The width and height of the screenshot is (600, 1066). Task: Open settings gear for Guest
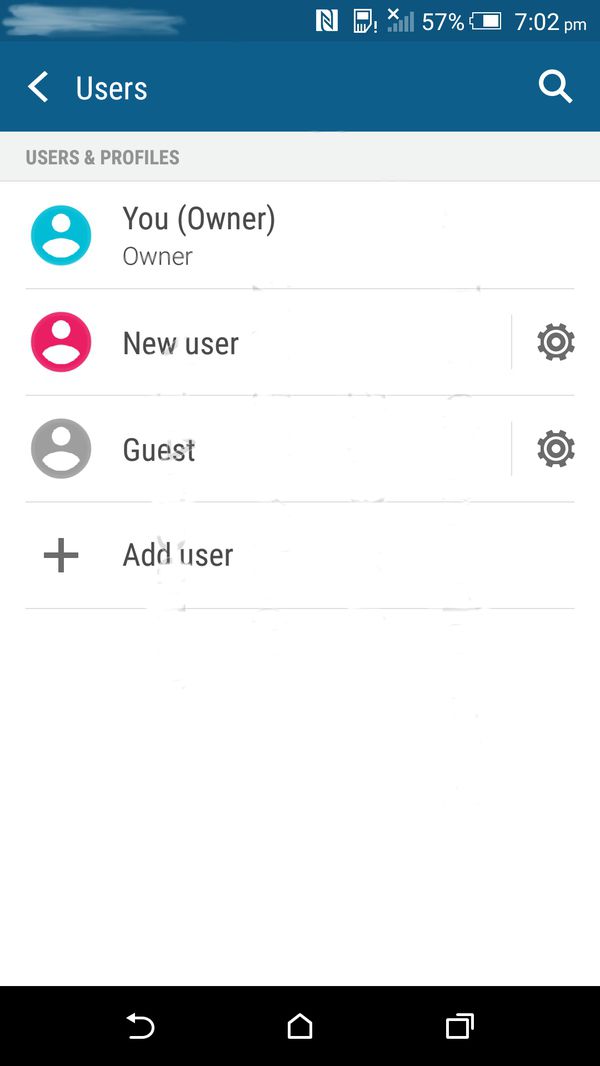click(x=555, y=449)
